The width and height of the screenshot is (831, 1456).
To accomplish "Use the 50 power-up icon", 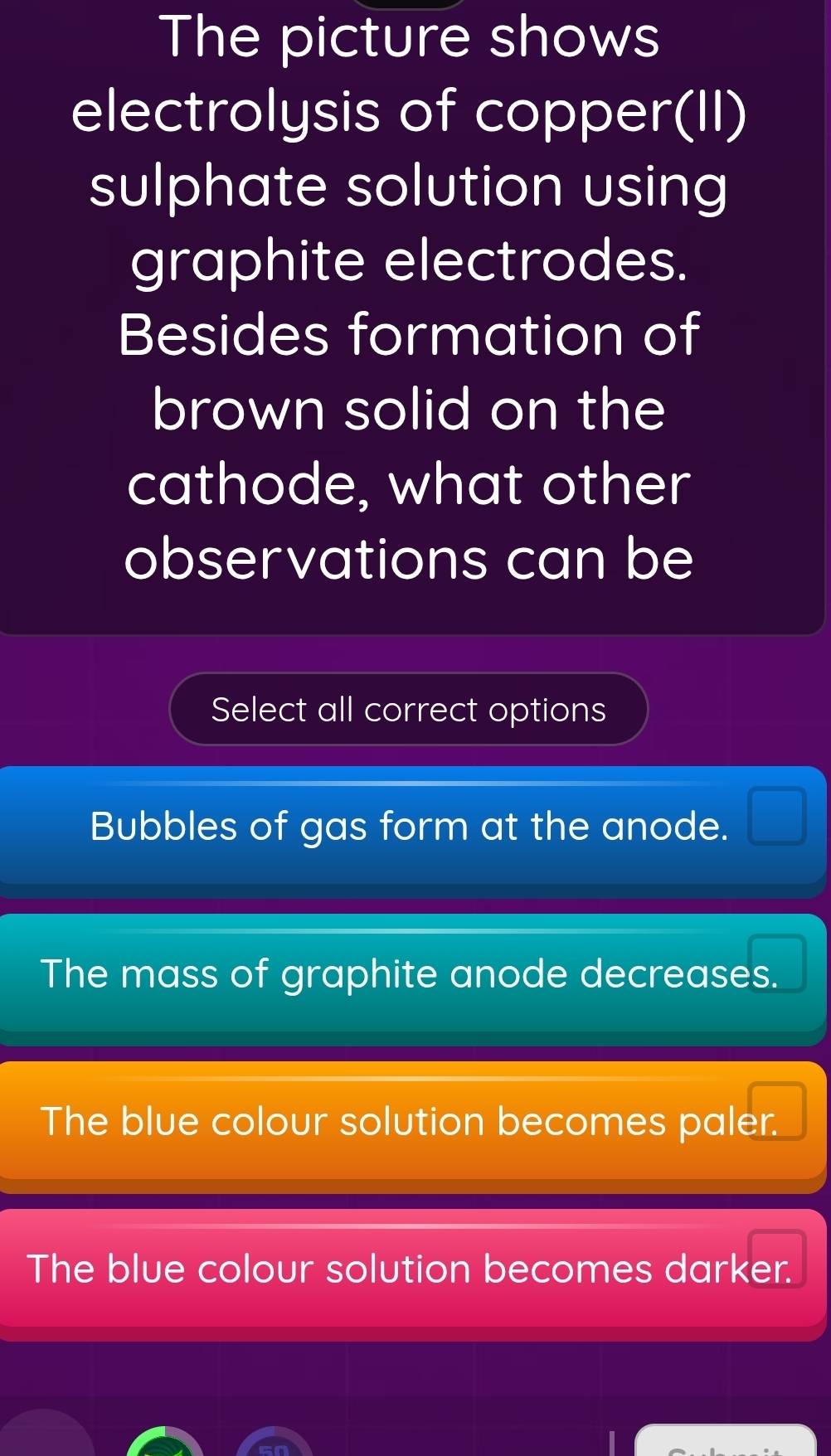I will tap(274, 1444).
